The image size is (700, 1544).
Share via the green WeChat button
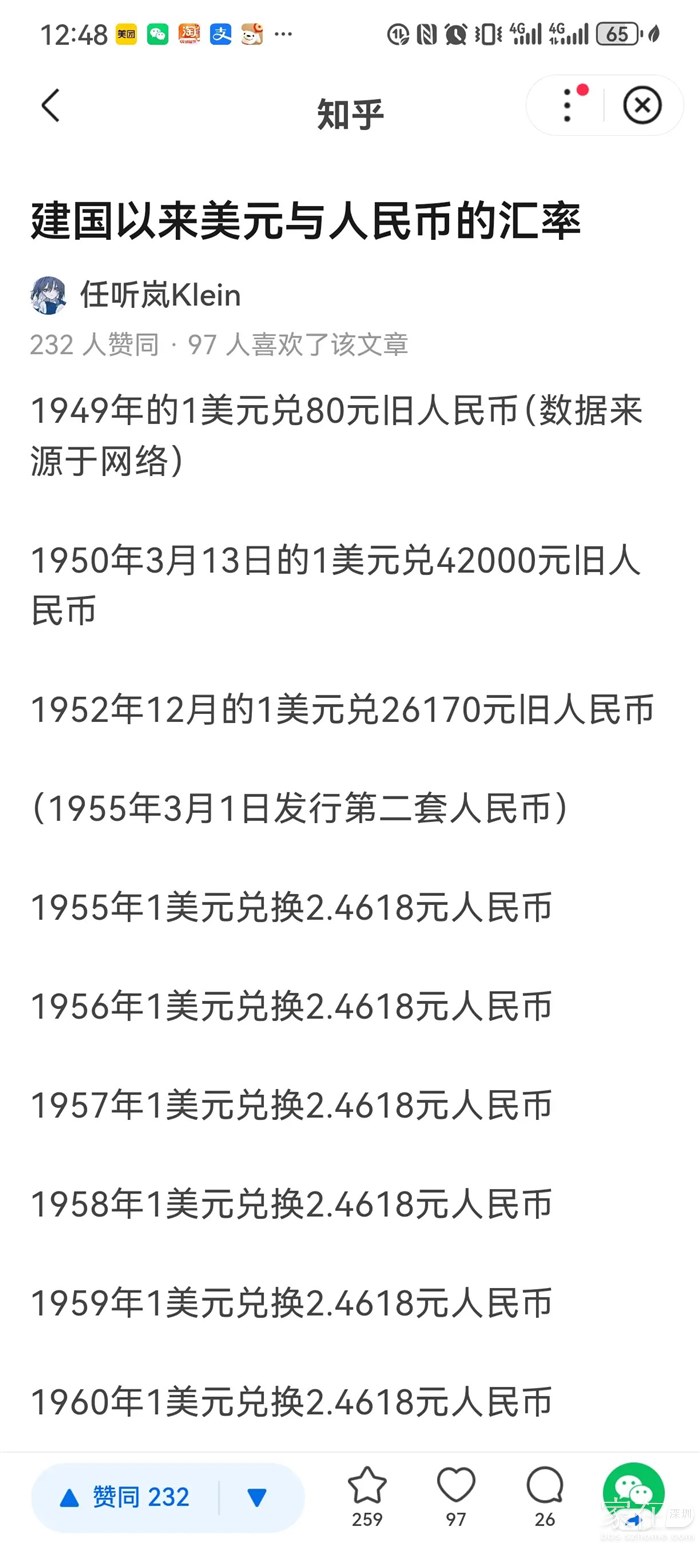633,1494
